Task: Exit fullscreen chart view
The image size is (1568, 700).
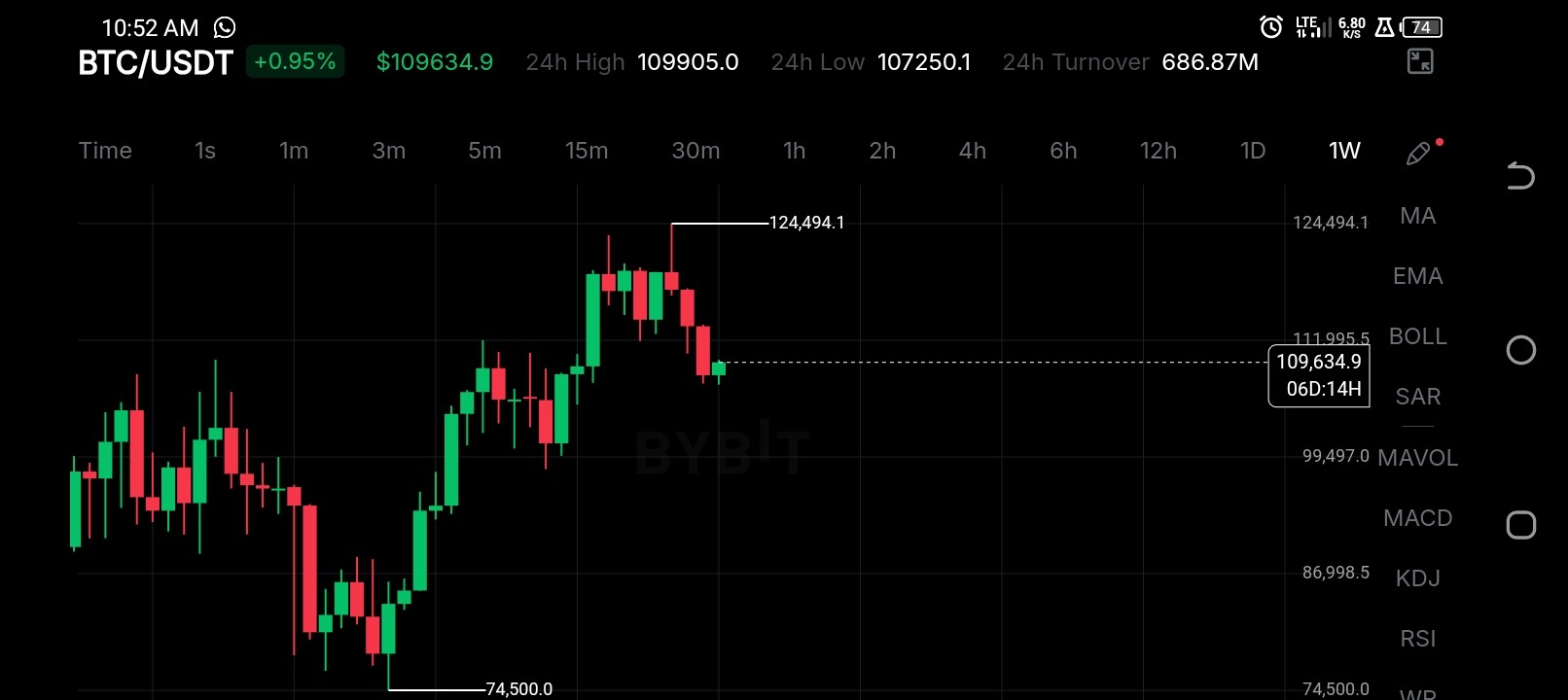Action: pyautogui.click(x=1420, y=62)
